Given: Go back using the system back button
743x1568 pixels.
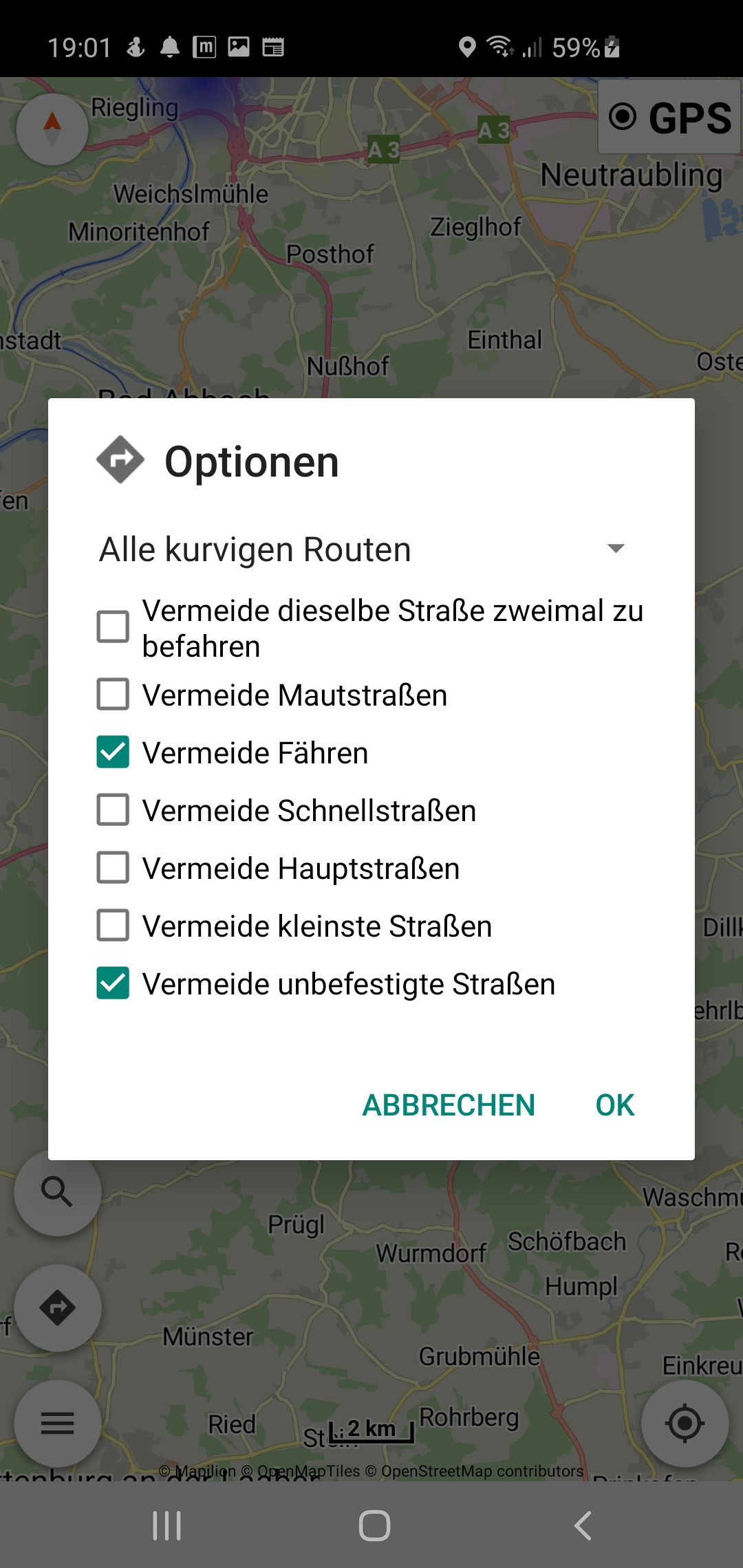Looking at the screenshot, I should click(x=583, y=1526).
